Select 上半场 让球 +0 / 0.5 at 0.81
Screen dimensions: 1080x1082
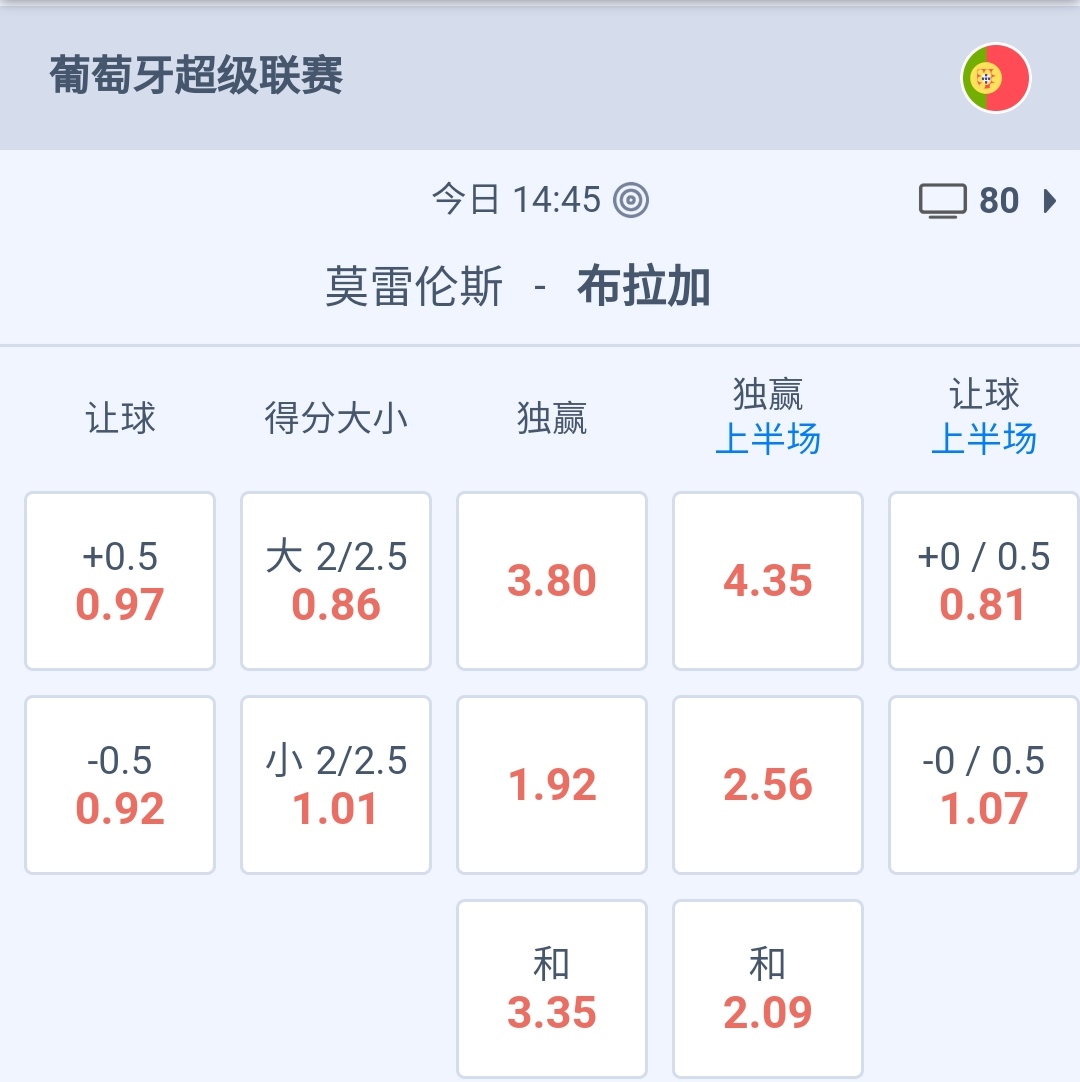point(984,581)
